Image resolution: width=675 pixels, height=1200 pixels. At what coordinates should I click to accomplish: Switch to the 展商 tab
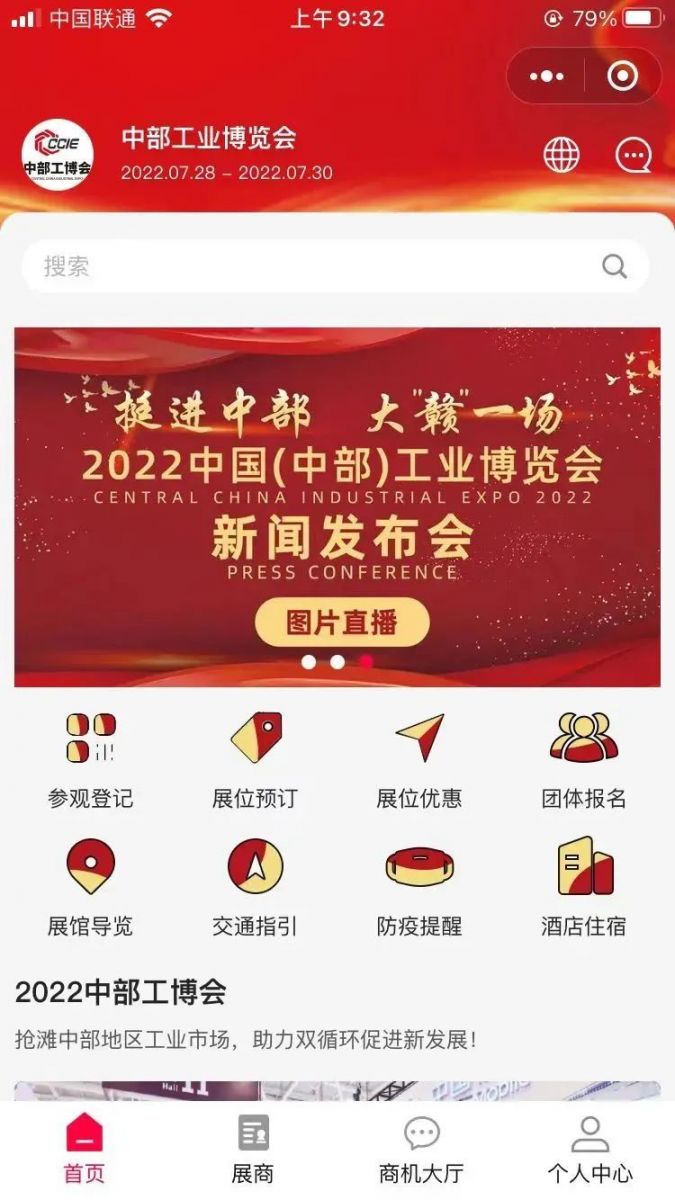pos(253,1150)
